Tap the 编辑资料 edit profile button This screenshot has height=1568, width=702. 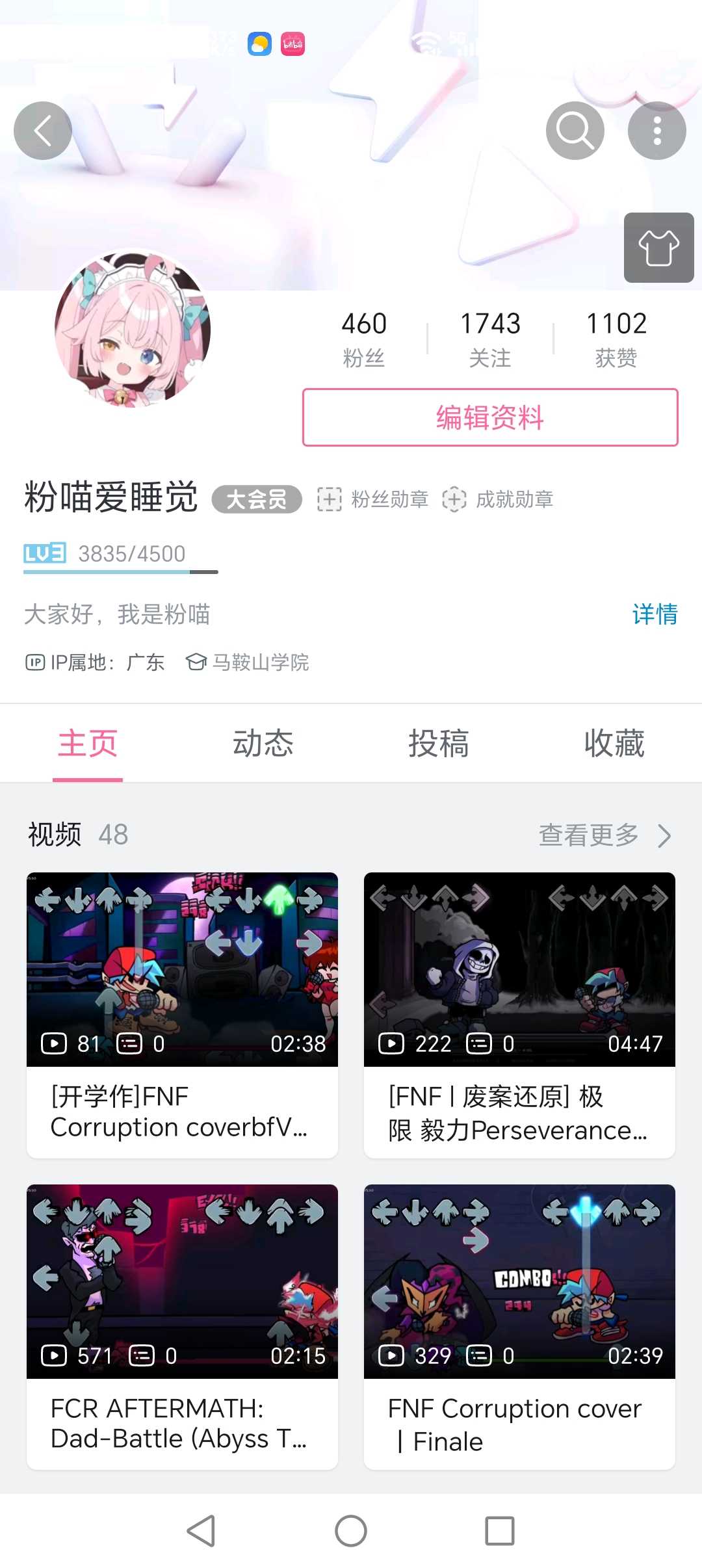(490, 417)
